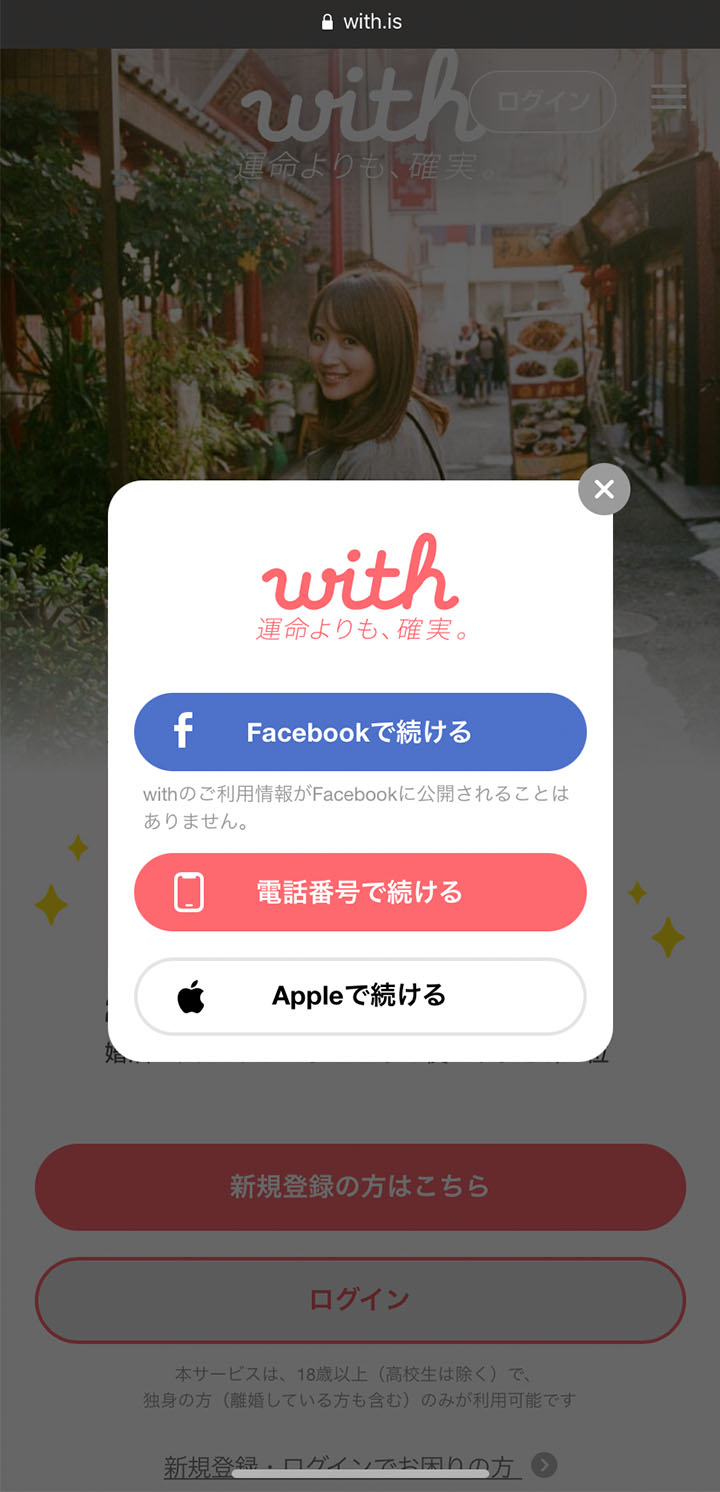Continue with phone number (電話番号で続ける)
This screenshot has width=720, height=1492.
coord(360,892)
